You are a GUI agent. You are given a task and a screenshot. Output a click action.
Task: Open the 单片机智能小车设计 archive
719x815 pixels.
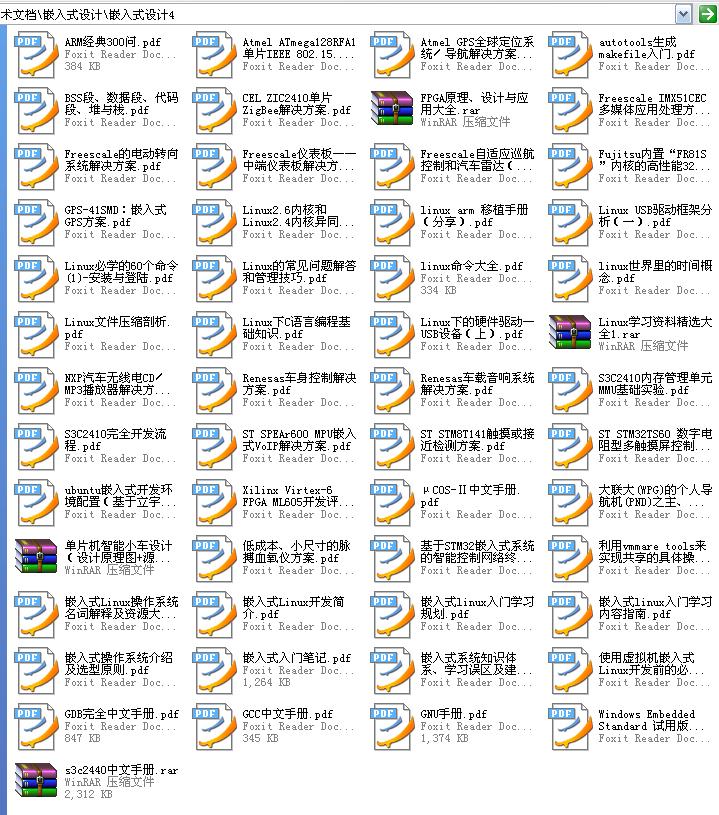tap(38, 558)
